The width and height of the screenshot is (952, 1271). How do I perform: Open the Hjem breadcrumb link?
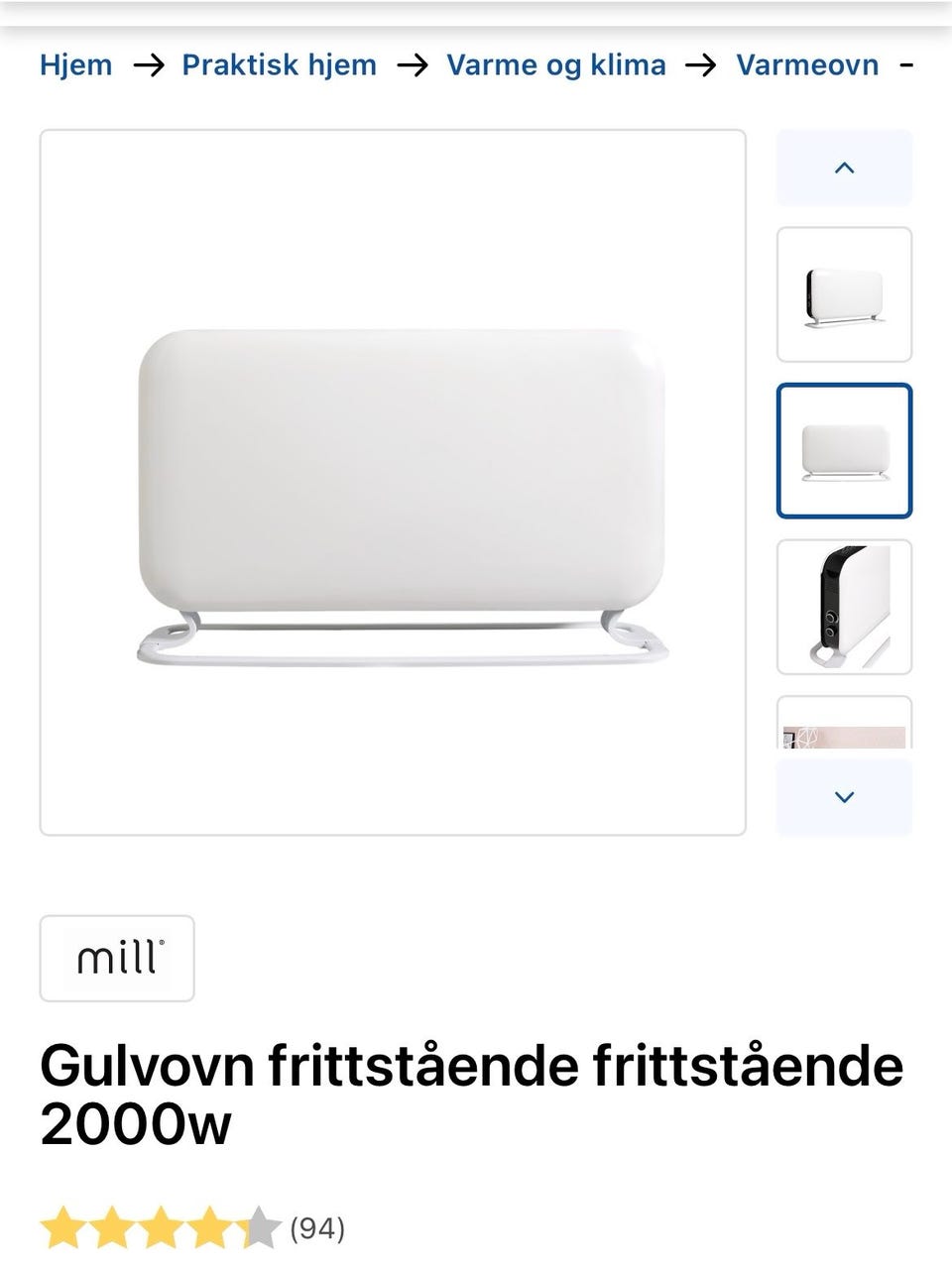74,65
